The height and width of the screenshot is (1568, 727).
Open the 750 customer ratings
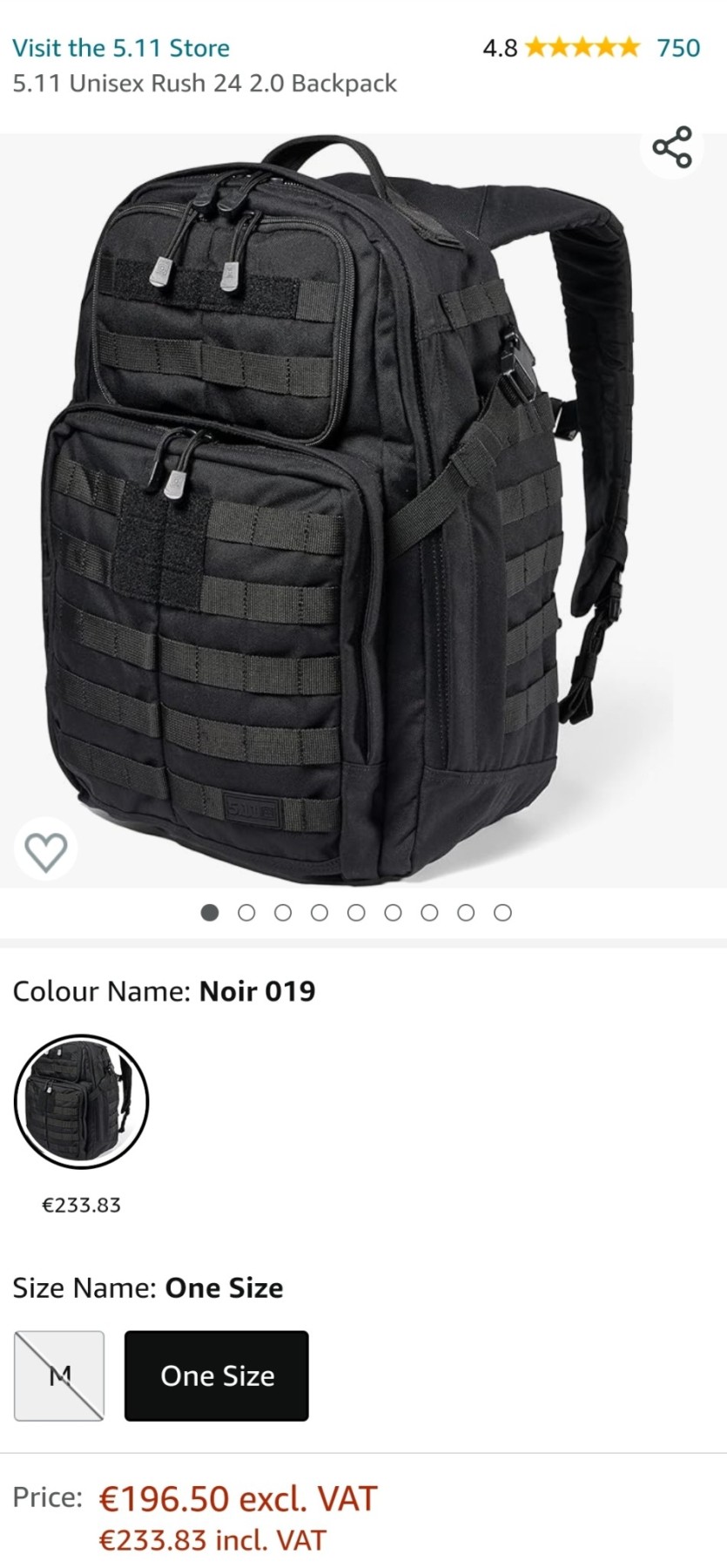678,48
